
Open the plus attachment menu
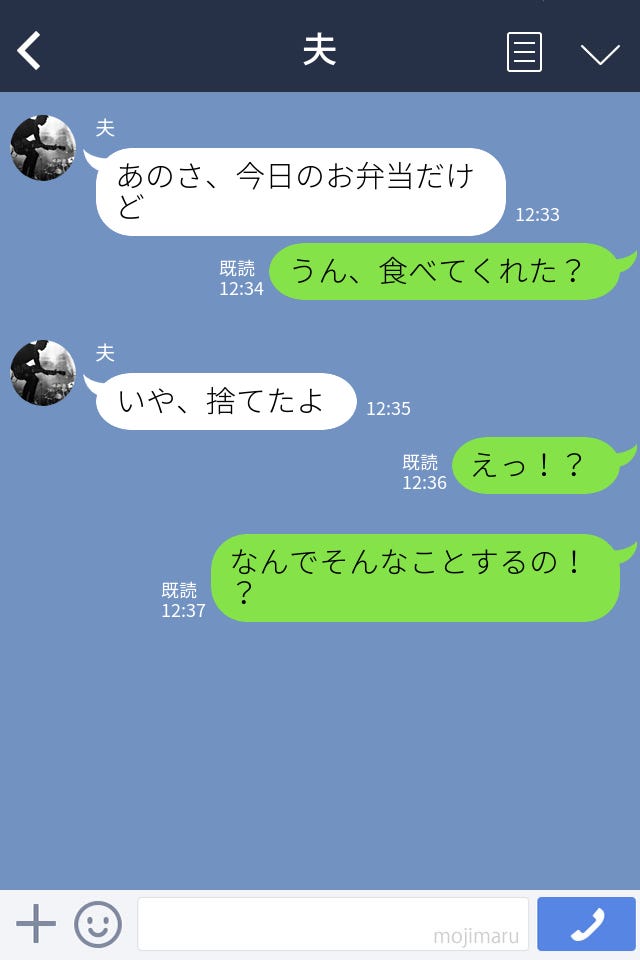pos(36,924)
